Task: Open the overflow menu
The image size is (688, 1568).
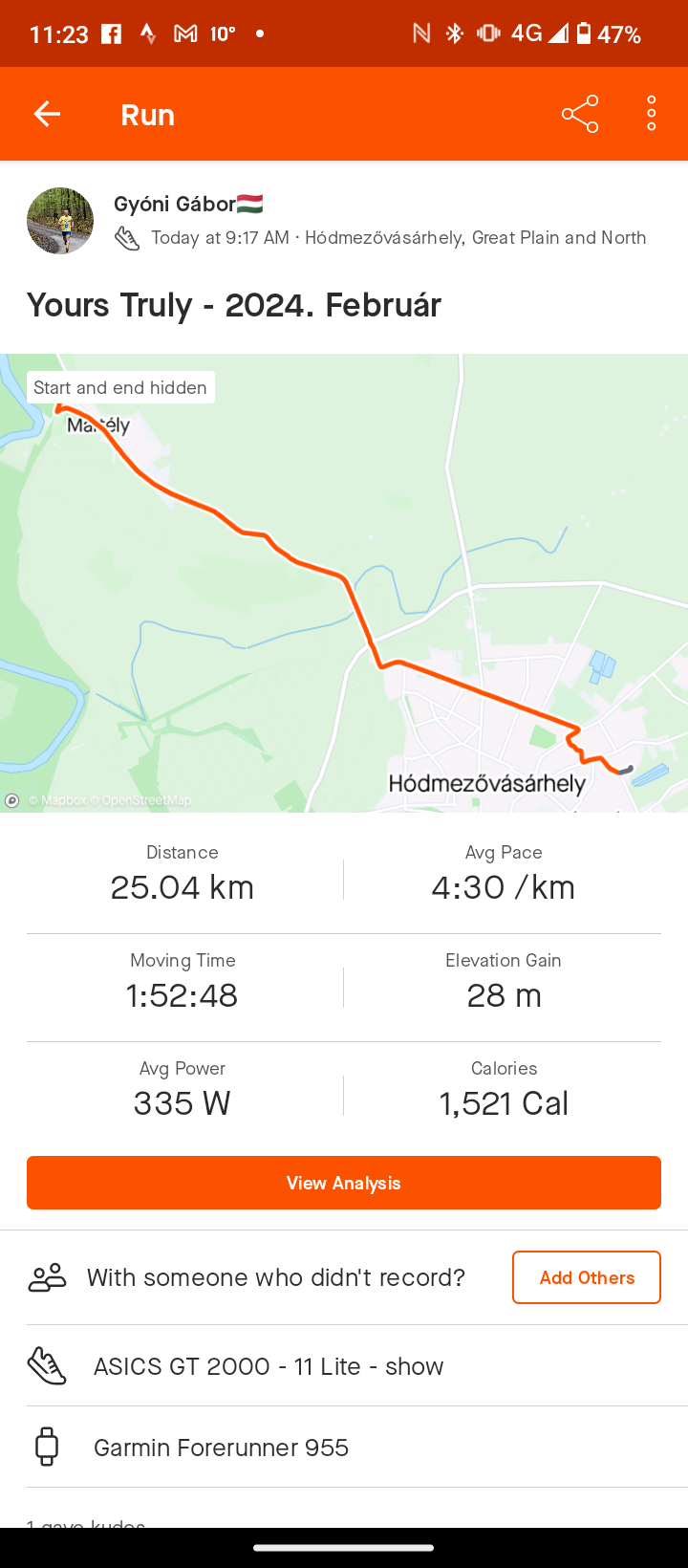Action: pos(651,115)
